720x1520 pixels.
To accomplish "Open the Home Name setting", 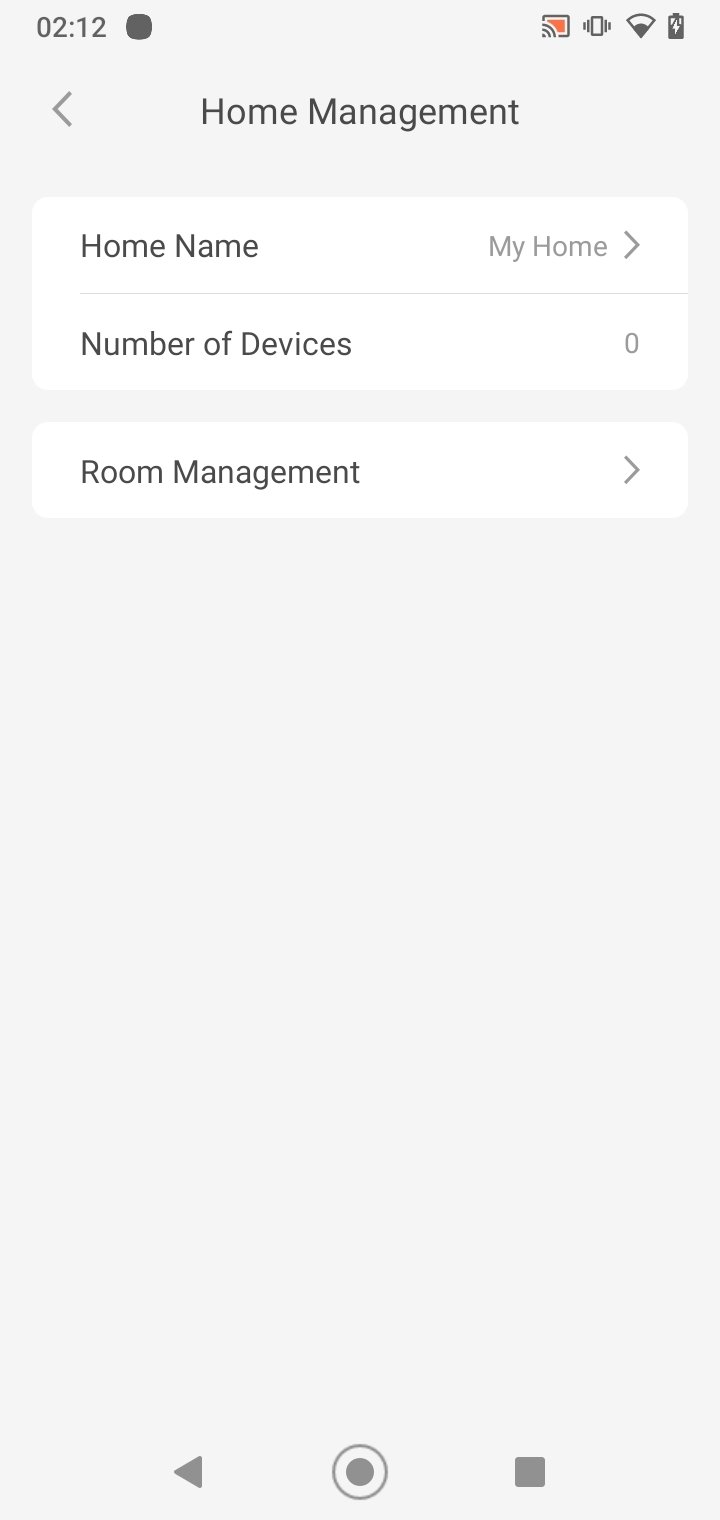I will click(x=360, y=246).
